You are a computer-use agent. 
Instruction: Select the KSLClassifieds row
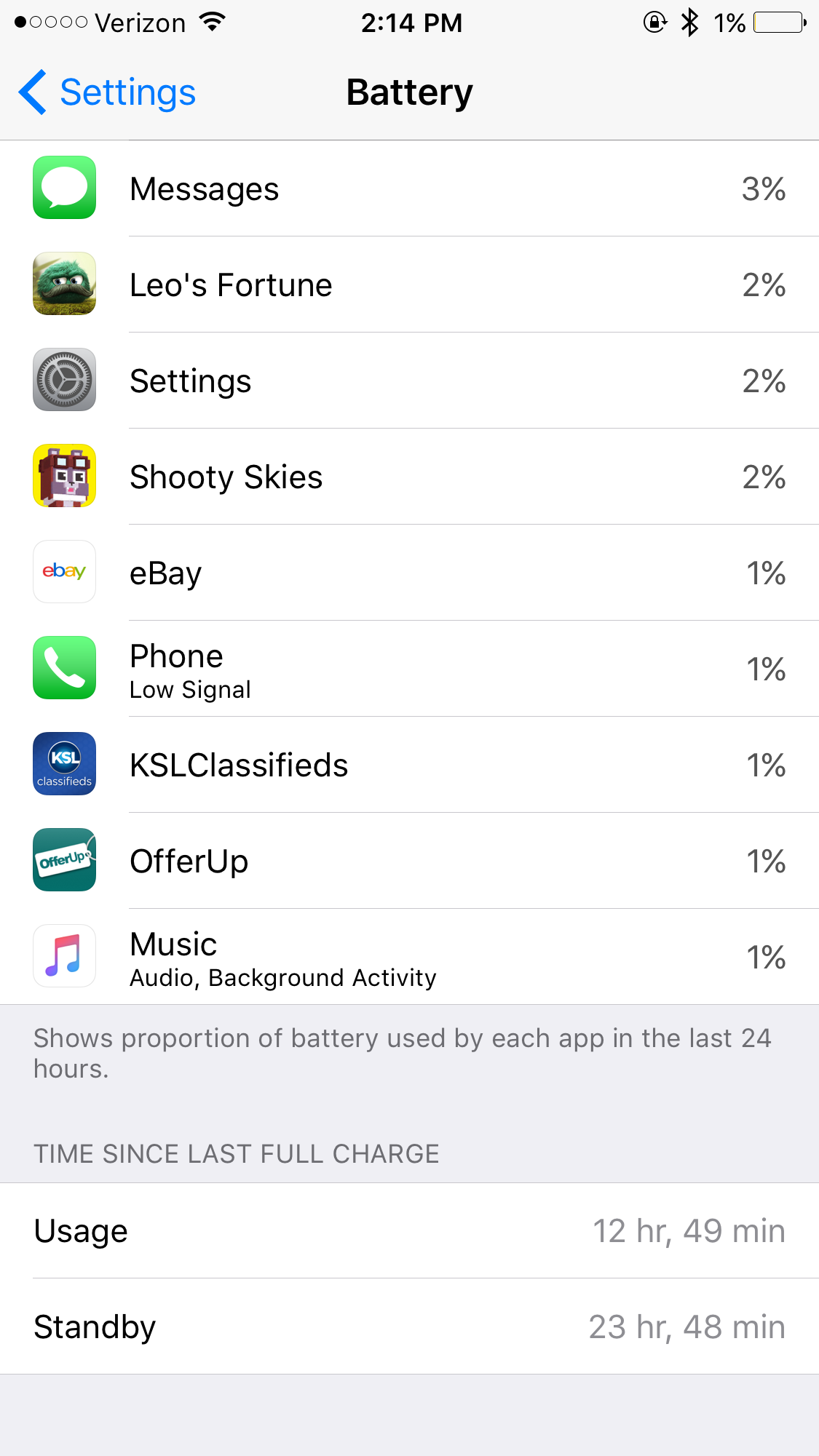[409, 765]
